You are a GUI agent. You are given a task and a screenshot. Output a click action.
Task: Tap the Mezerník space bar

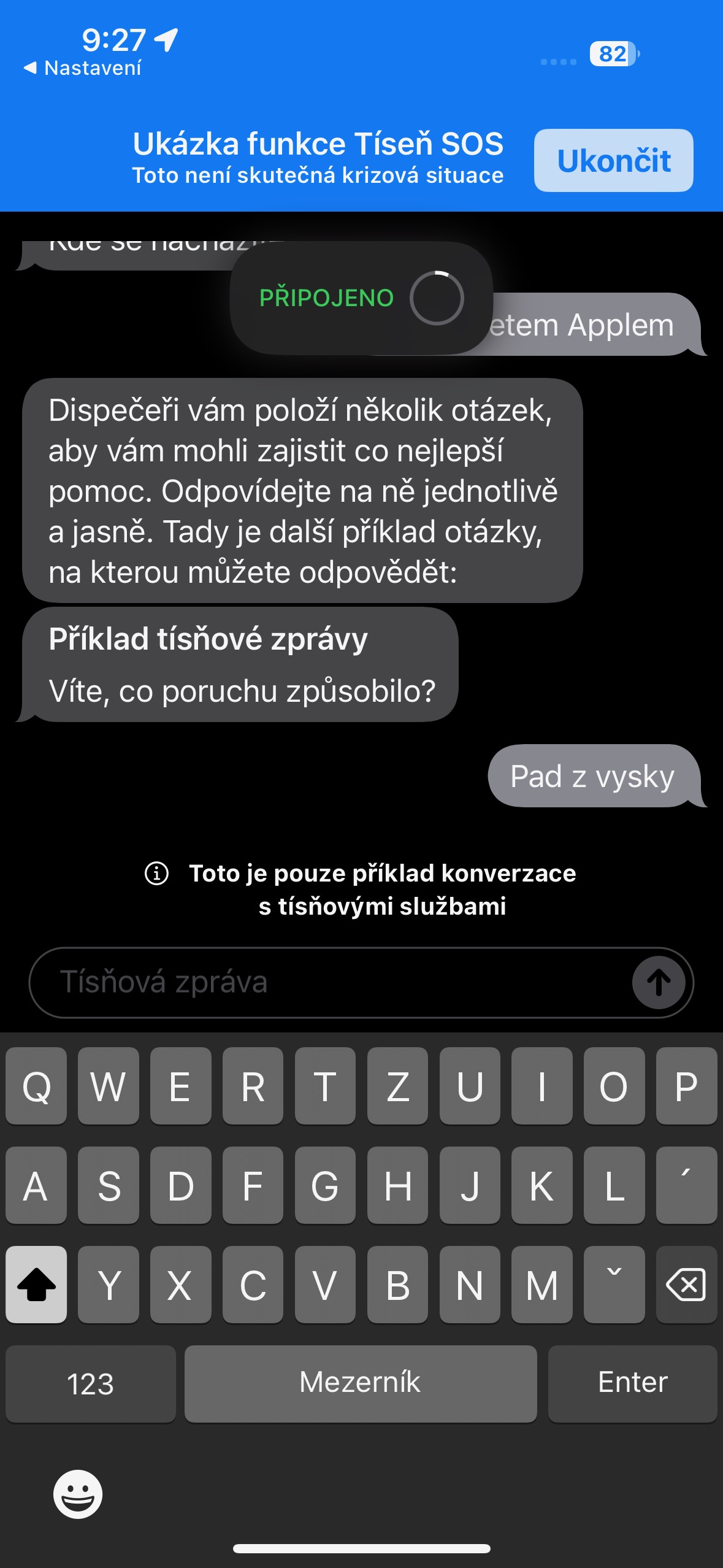coord(361,1383)
